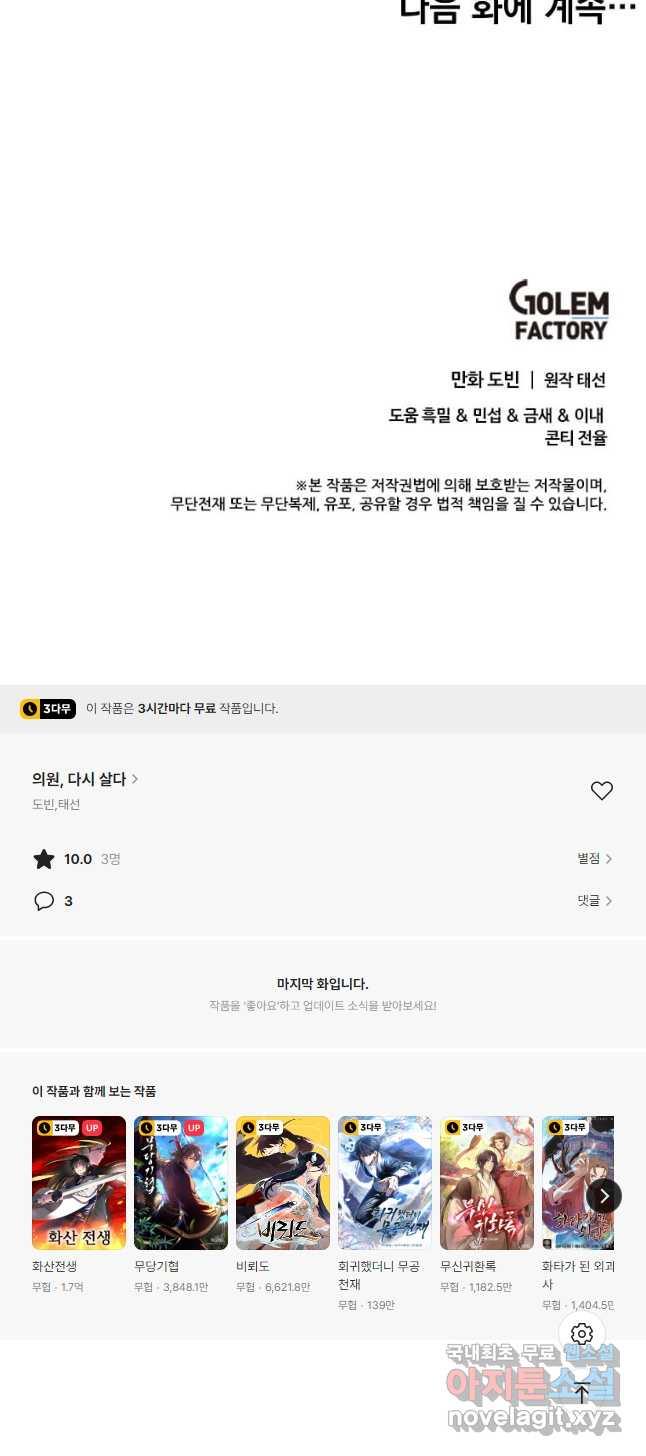This screenshot has width=646, height=1456.
Task: Open the 무신귀환록 recommended title
Action: coord(487,1183)
